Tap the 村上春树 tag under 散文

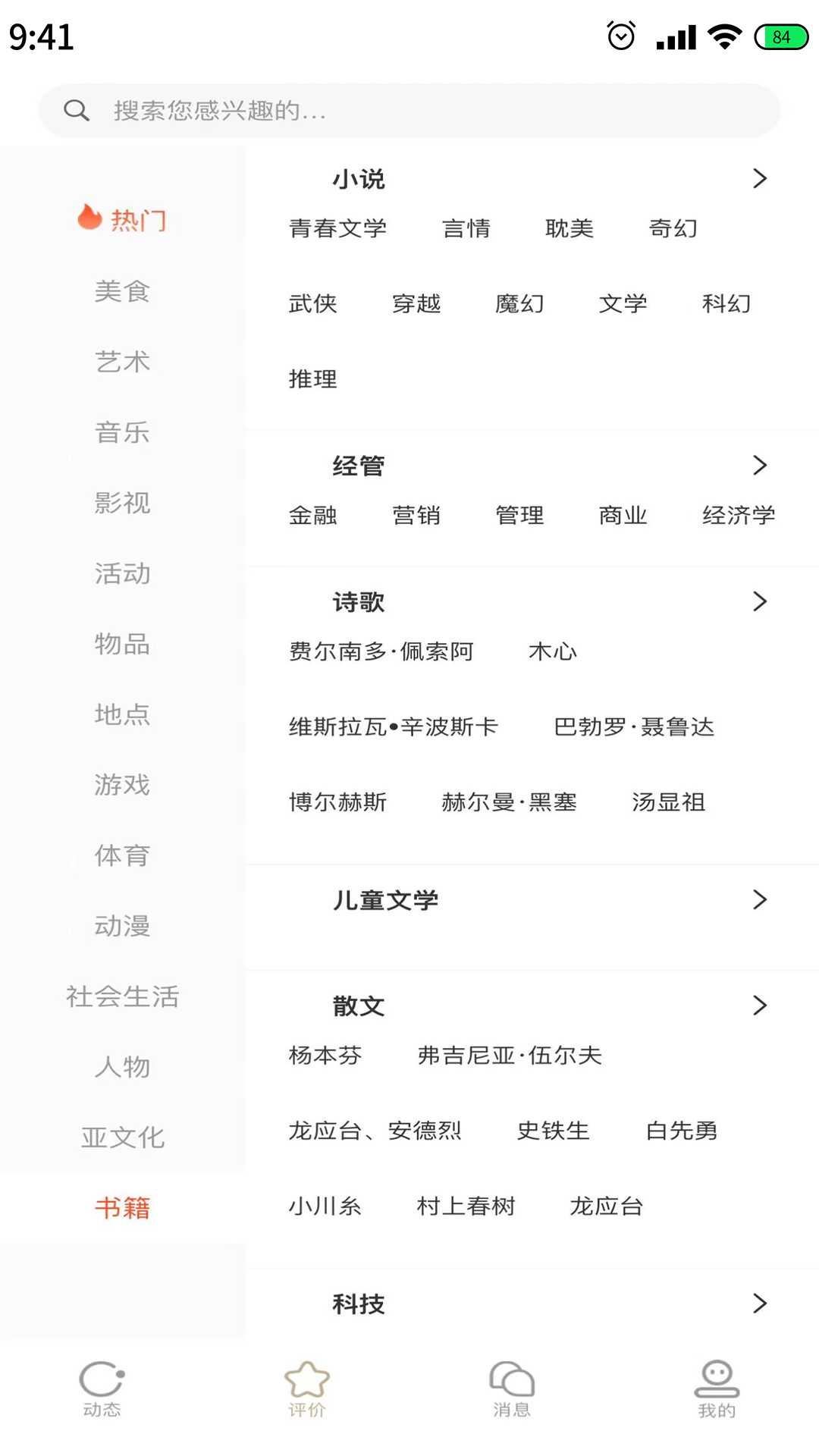466,1207
